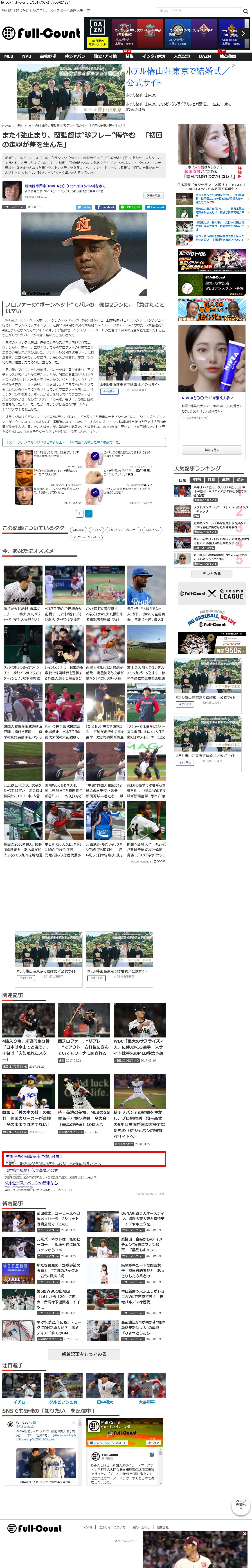252x1568 pixels.
Task: Add a Hatena Bookmark for this article
Action: point(156,207)
